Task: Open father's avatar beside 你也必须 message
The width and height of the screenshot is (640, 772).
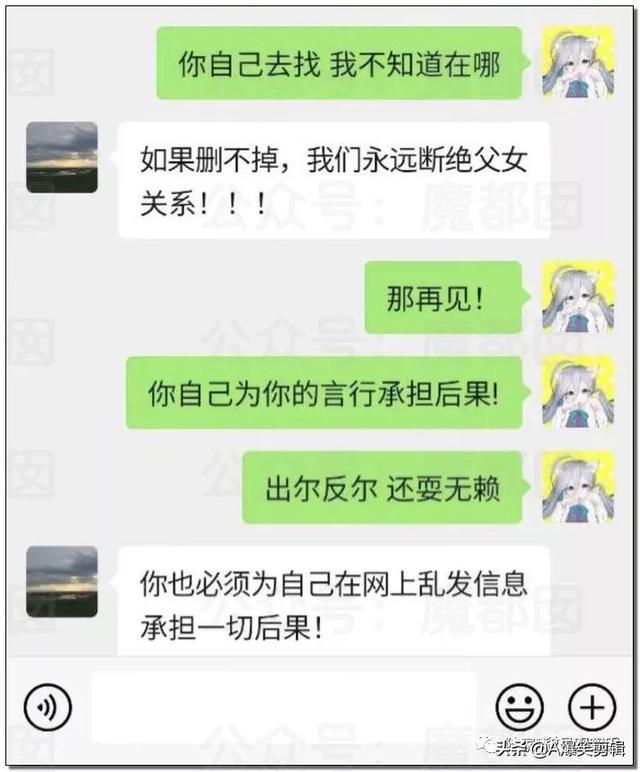Action: [61, 582]
